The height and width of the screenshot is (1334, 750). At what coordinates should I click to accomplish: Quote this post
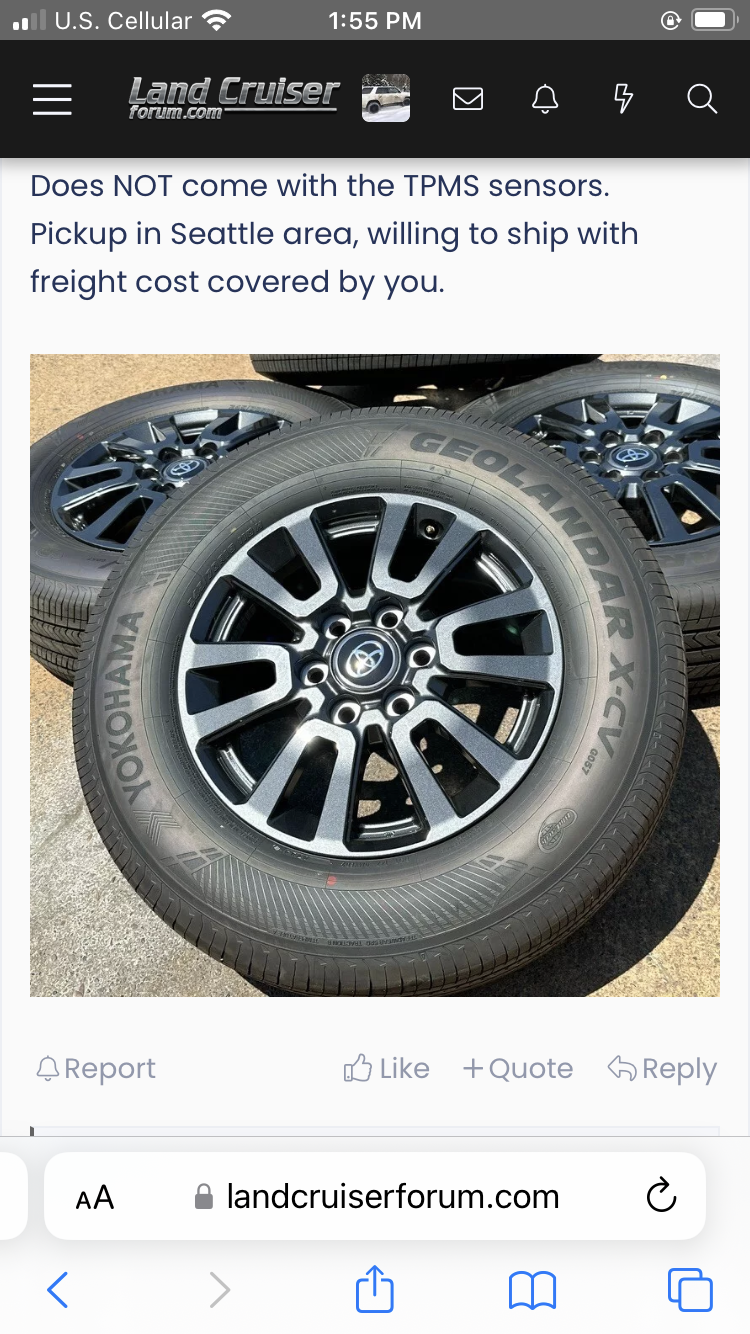tap(517, 1069)
